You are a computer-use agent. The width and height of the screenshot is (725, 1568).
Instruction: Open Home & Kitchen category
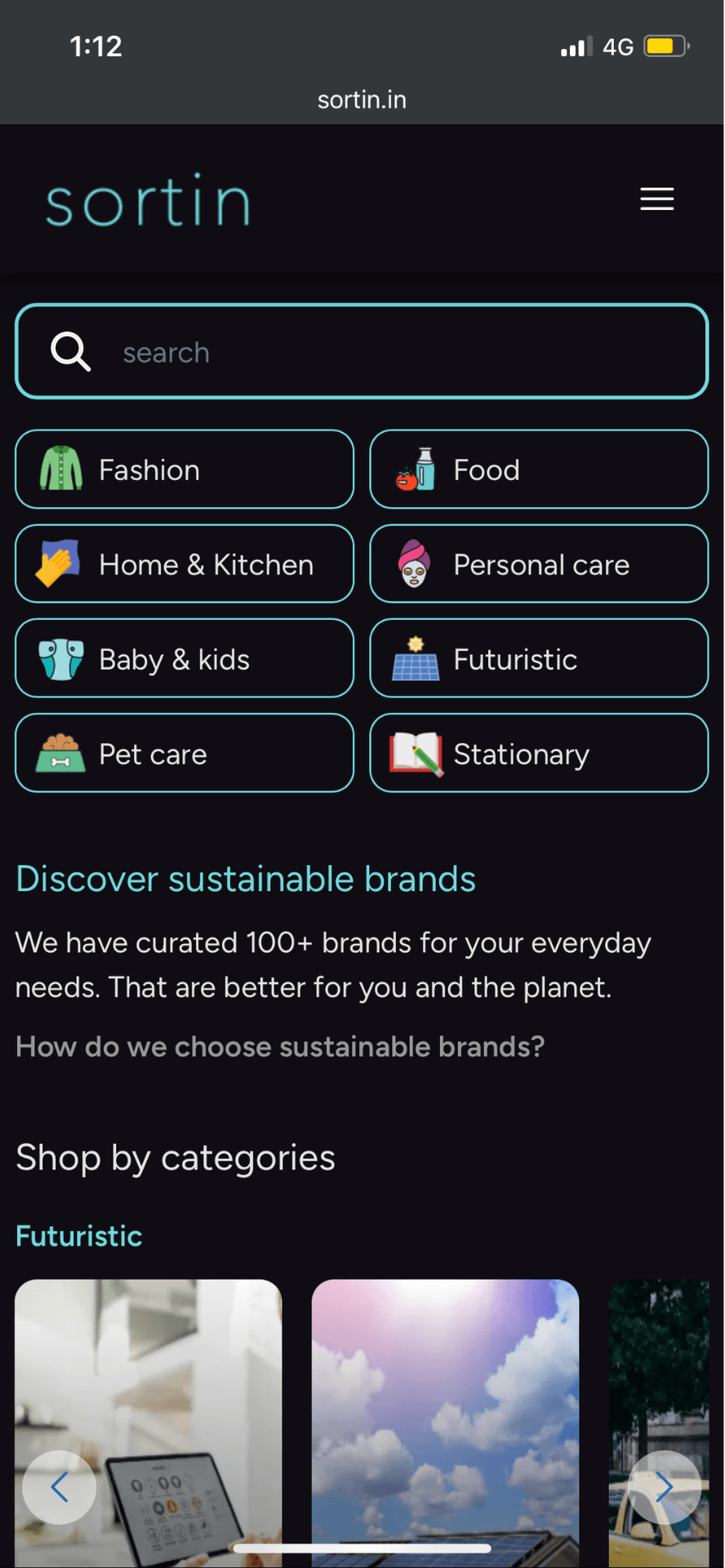[185, 564]
